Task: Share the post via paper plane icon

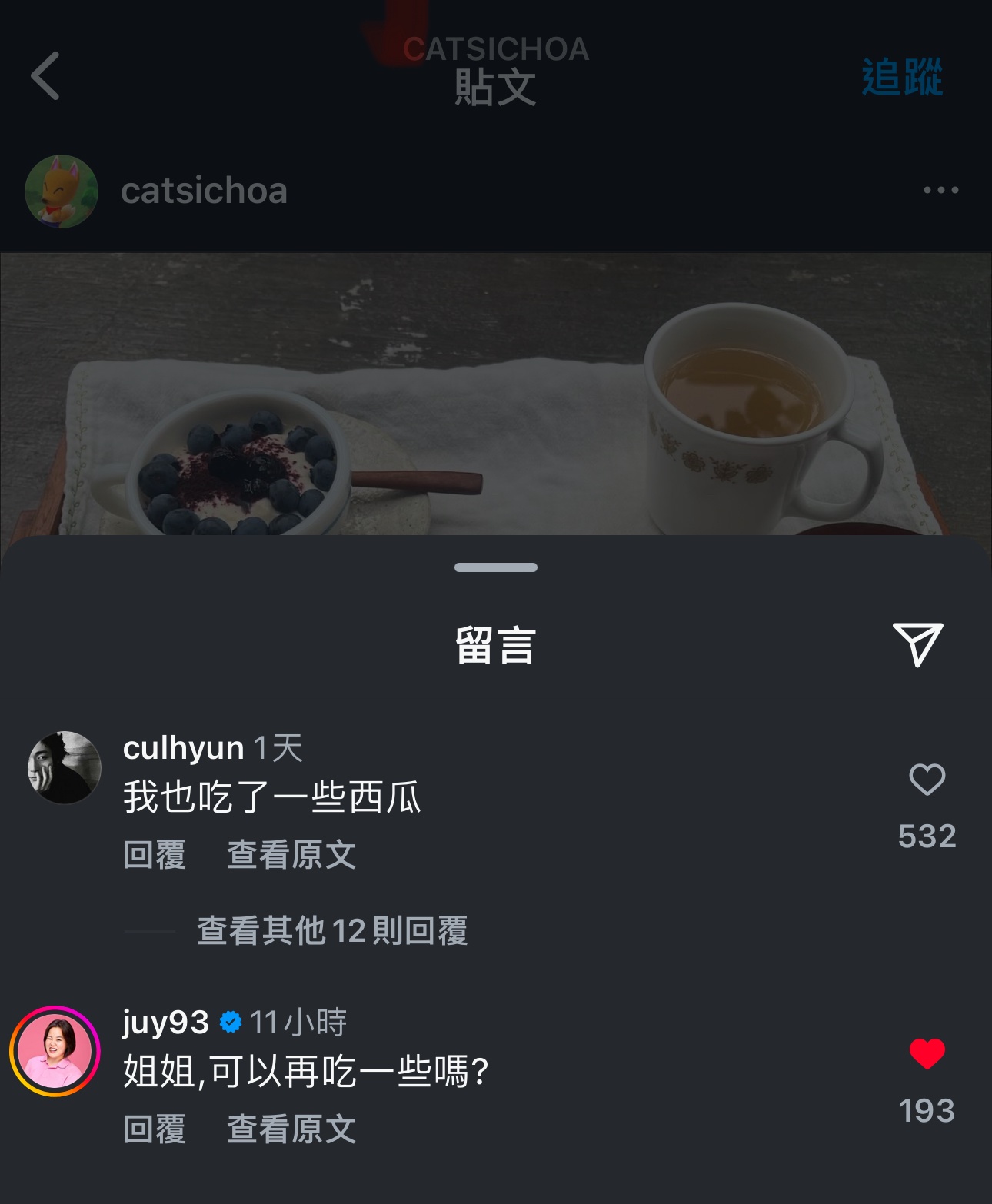Action: (x=917, y=644)
